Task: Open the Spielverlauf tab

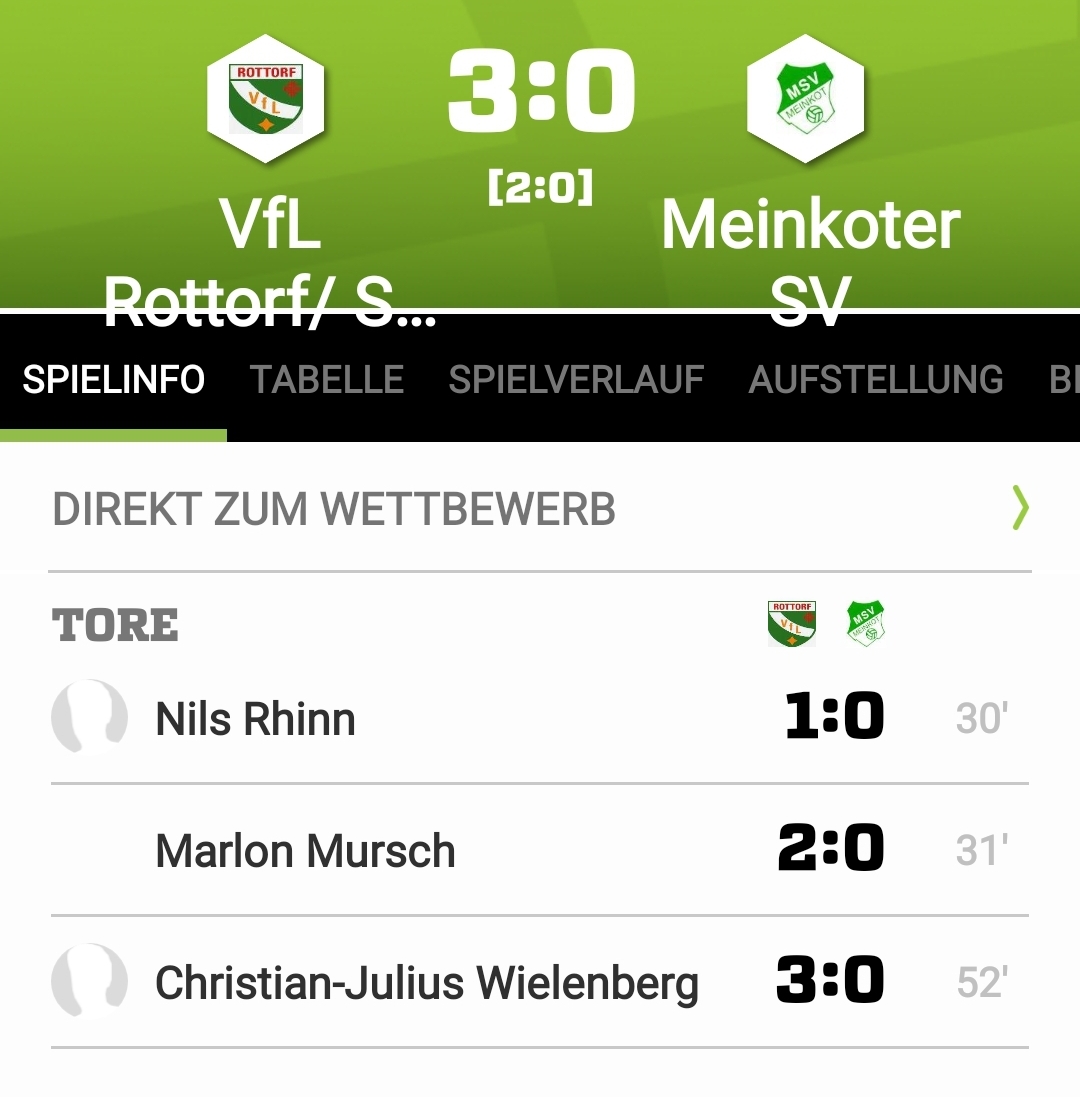Action: (x=576, y=380)
